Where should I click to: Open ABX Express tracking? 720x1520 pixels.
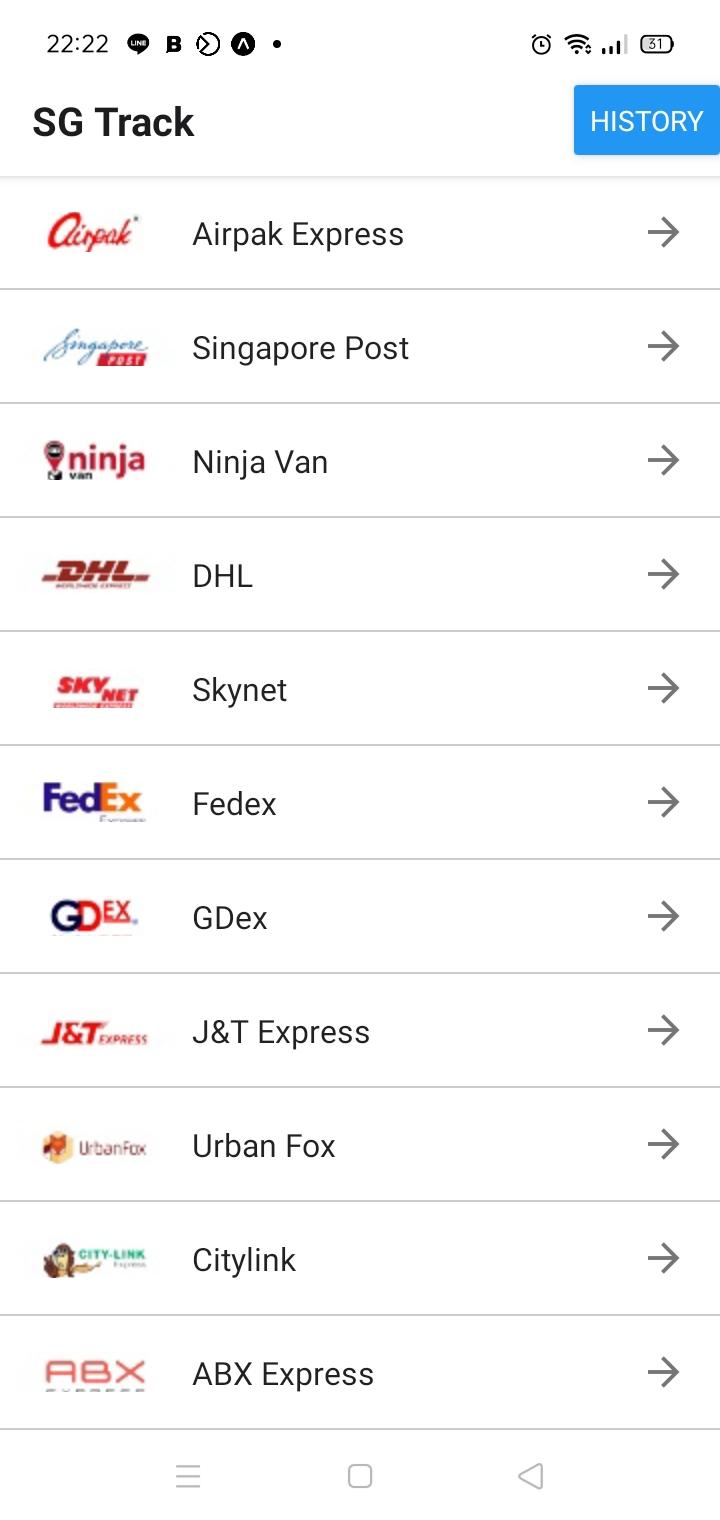click(x=360, y=1373)
